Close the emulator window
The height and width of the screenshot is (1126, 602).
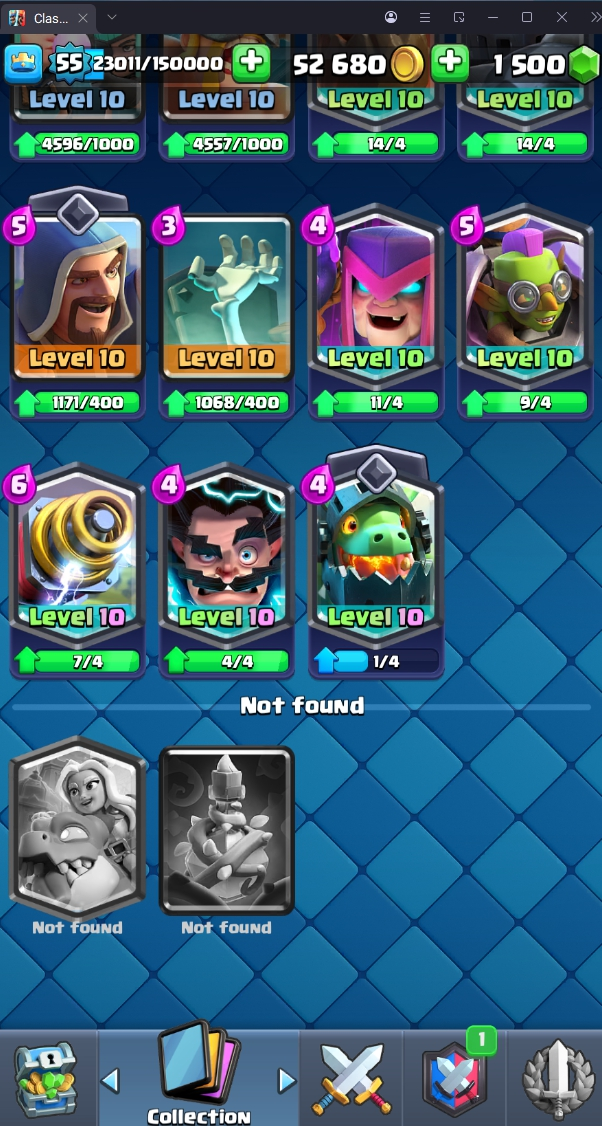click(561, 17)
